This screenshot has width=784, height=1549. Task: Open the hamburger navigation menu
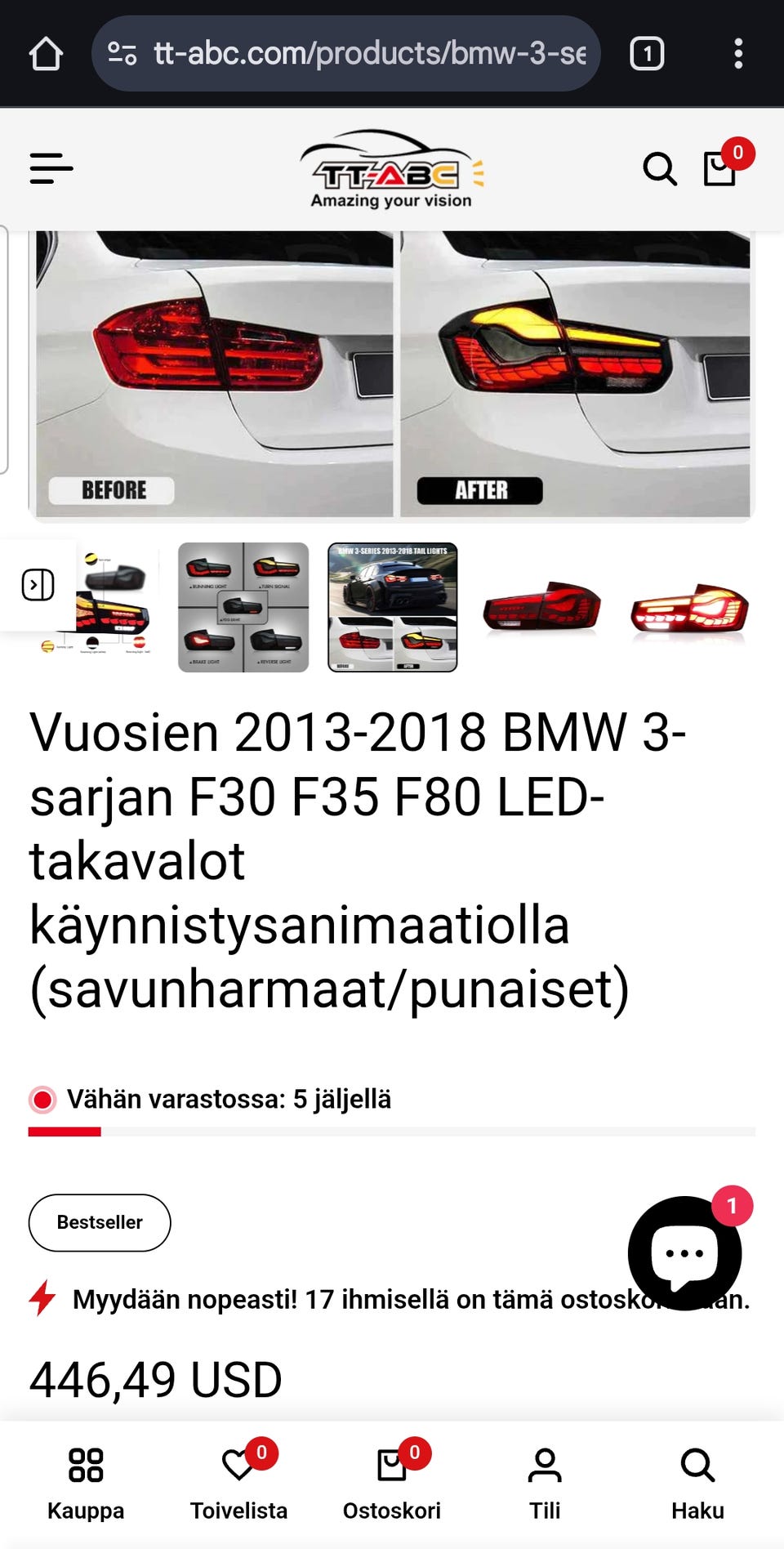click(x=51, y=169)
